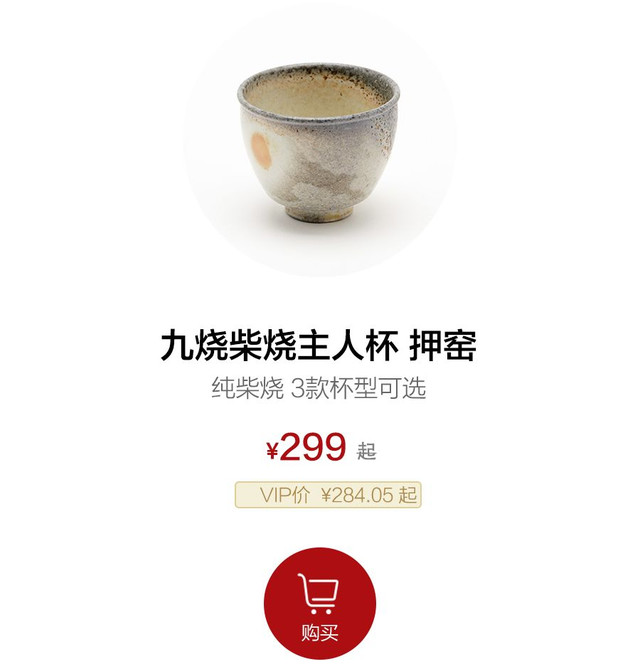Open the 九烧柴烧主人杯 product image
This screenshot has height=664, width=640.
319,142
